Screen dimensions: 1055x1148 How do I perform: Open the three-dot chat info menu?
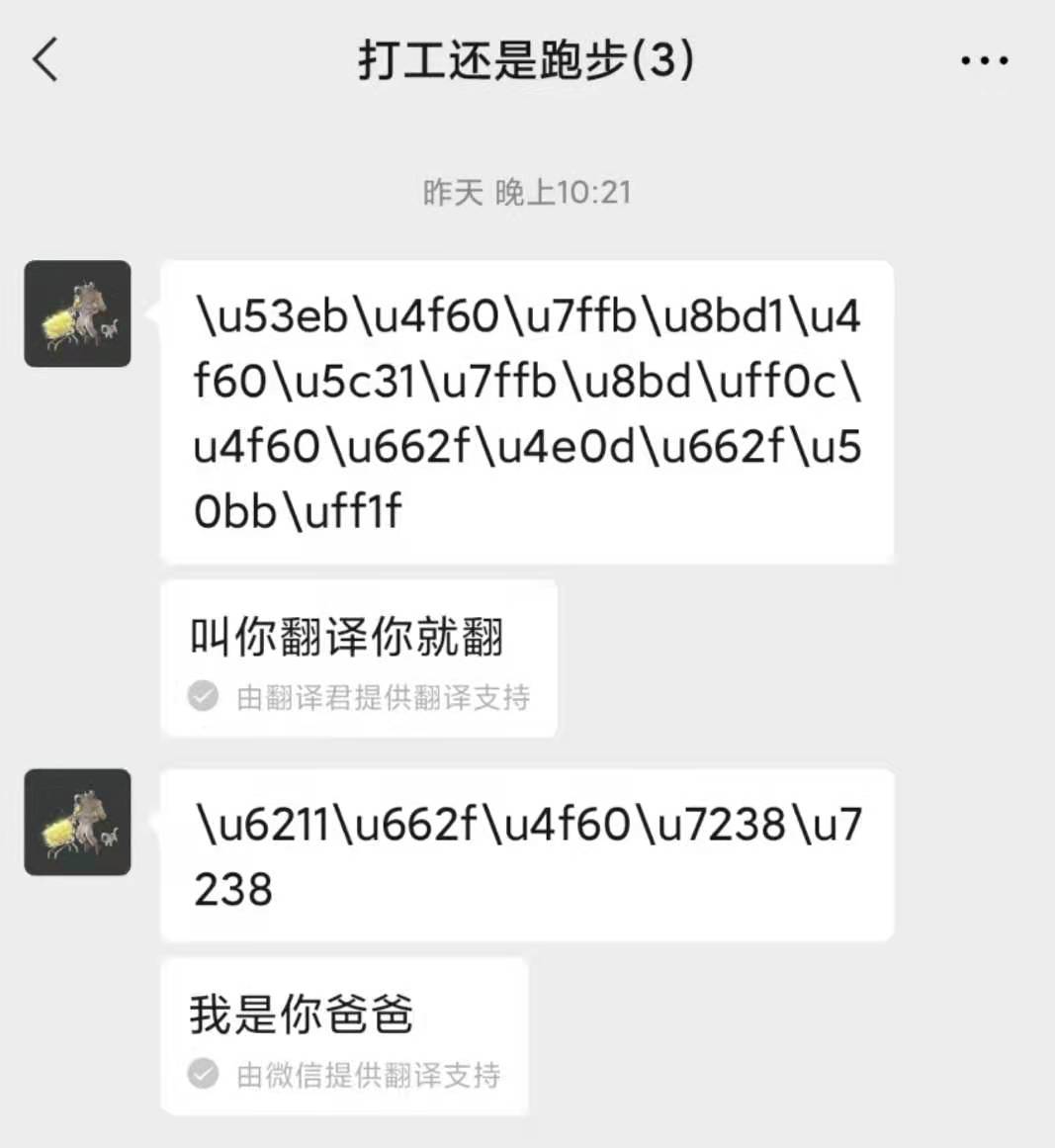click(x=984, y=61)
